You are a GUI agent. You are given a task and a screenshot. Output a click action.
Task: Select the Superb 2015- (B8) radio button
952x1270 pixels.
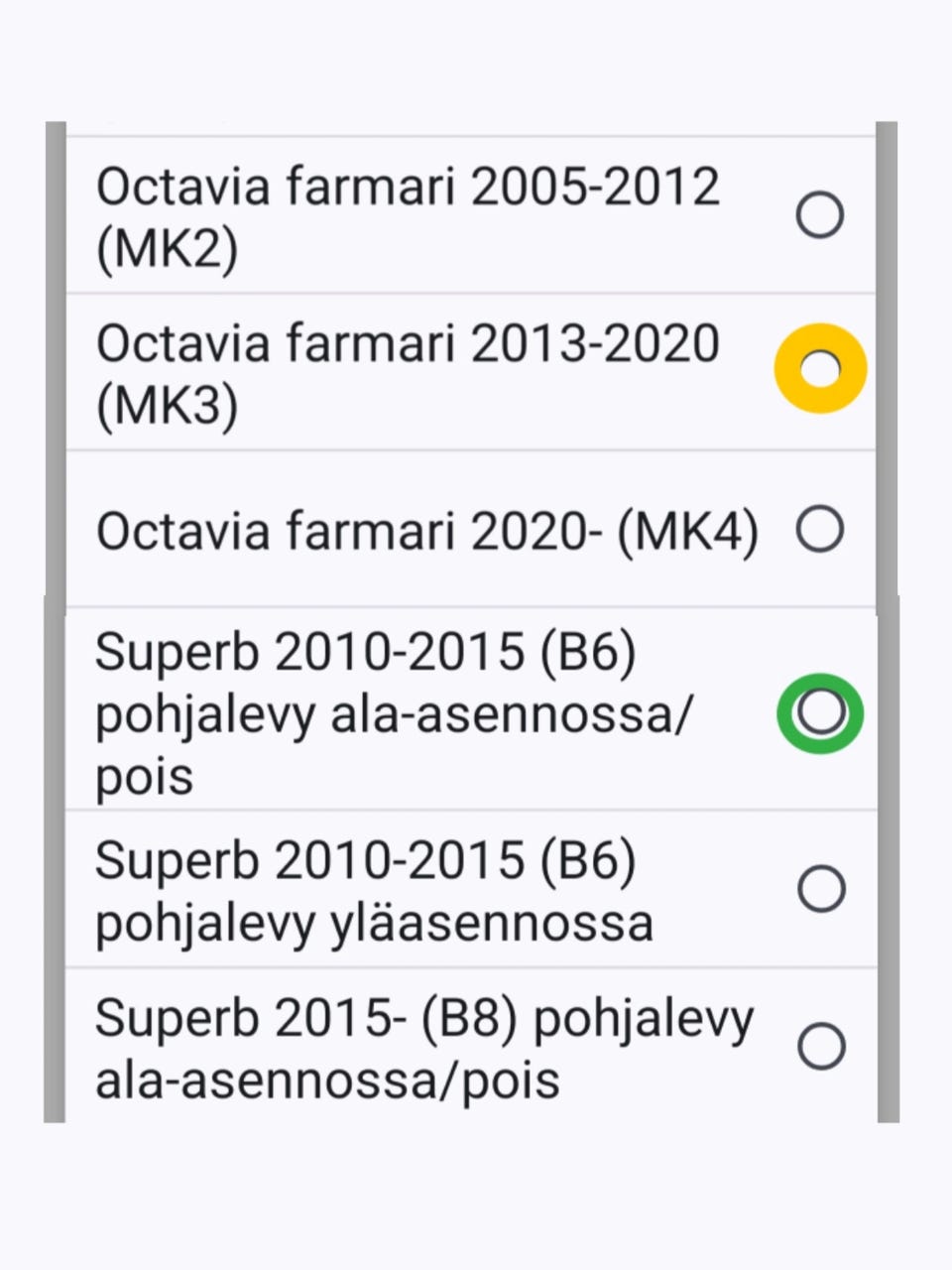820,1045
